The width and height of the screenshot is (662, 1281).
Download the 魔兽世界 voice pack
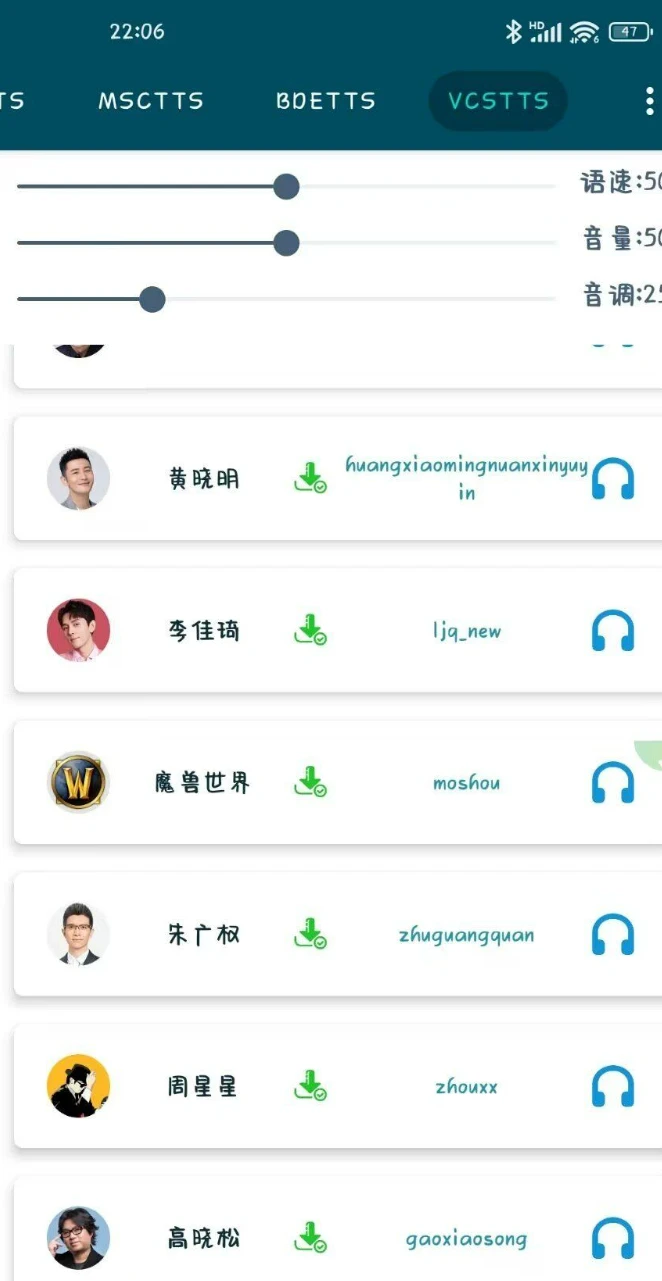pos(310,782)
